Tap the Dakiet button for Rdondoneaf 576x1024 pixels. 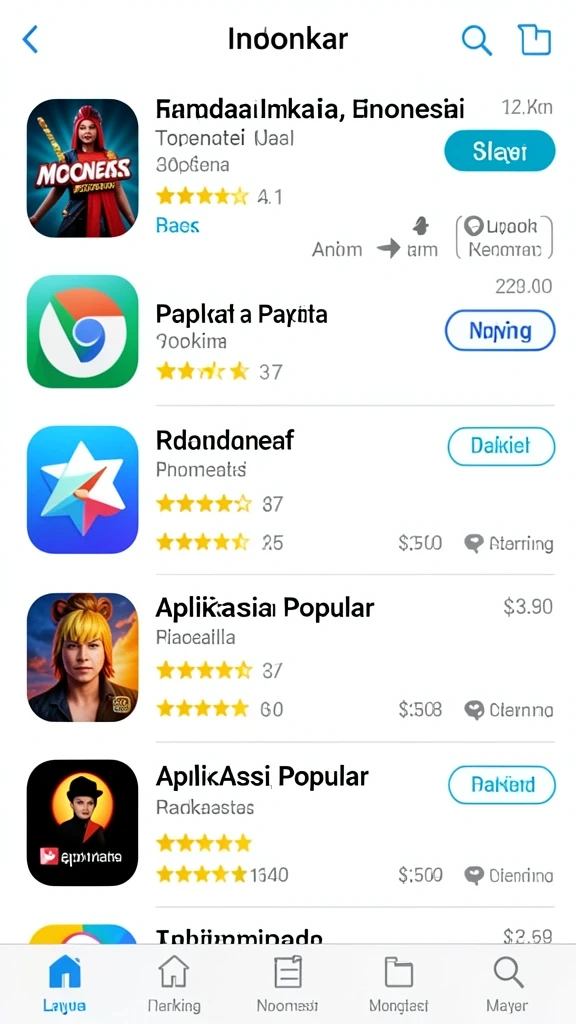click(501, 446)
